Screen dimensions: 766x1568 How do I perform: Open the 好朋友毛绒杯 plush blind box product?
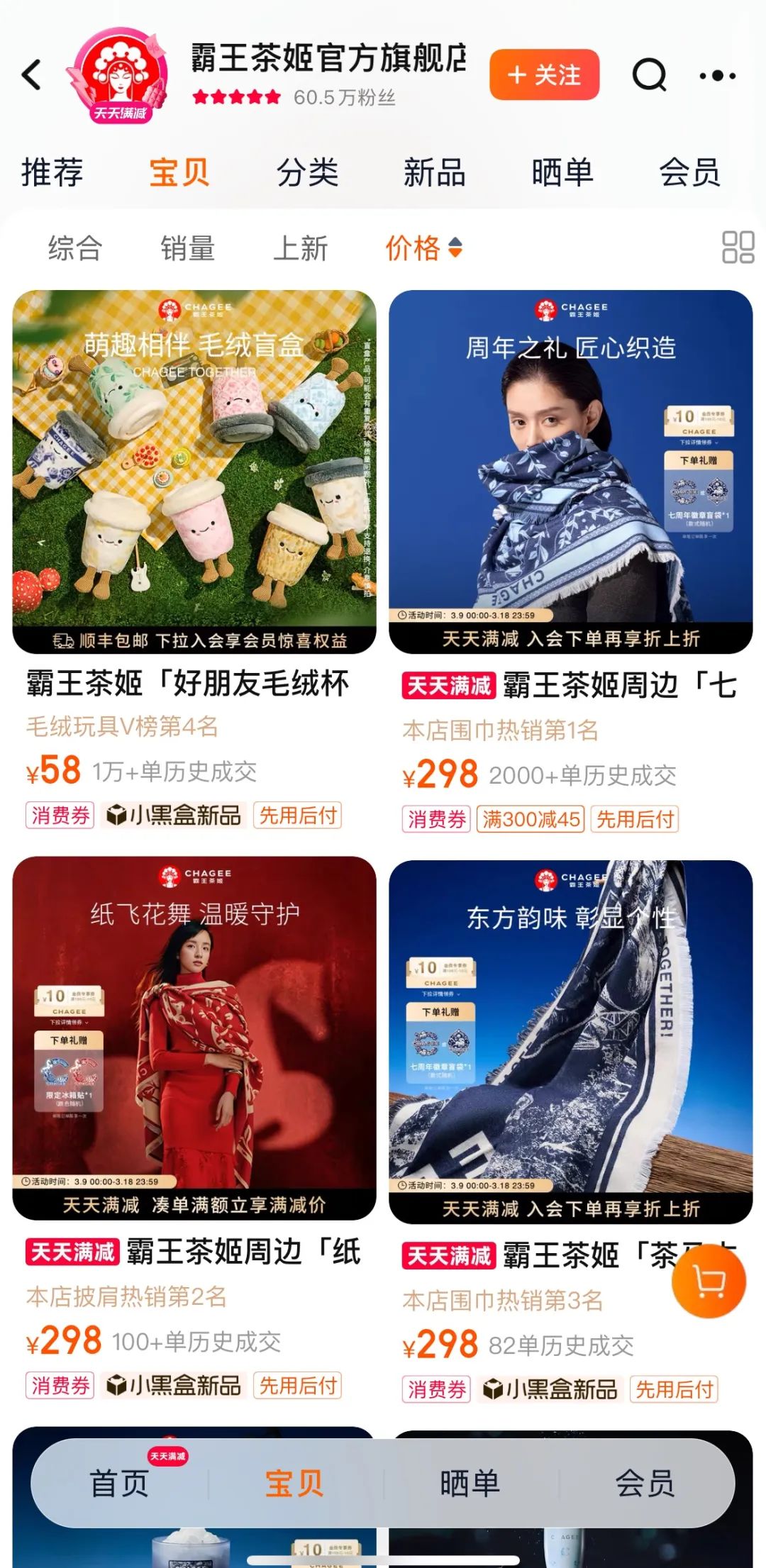point(194,472)
